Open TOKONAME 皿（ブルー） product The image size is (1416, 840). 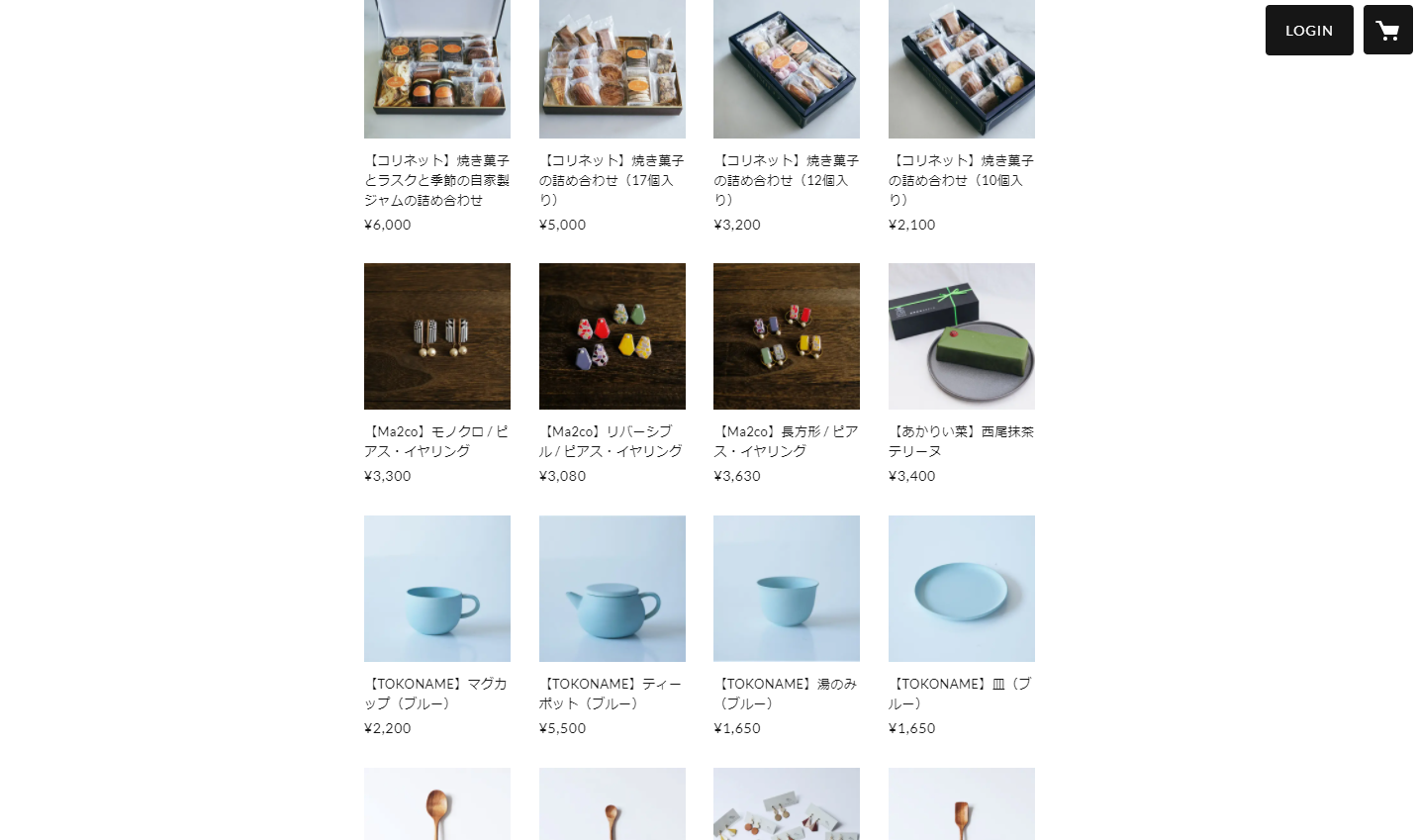(961, 589)
